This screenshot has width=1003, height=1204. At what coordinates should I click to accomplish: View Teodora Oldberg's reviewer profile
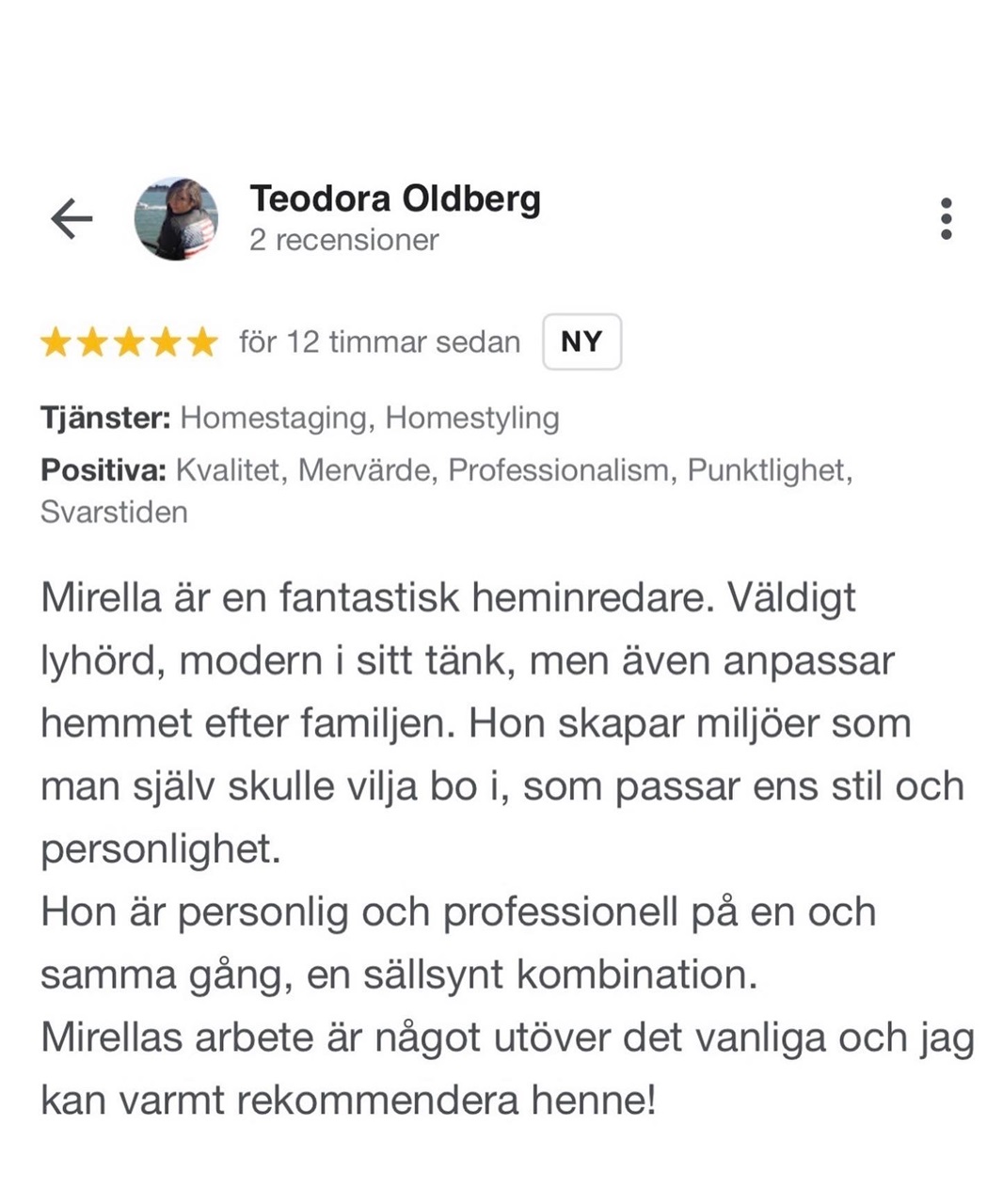coord(394,199)
